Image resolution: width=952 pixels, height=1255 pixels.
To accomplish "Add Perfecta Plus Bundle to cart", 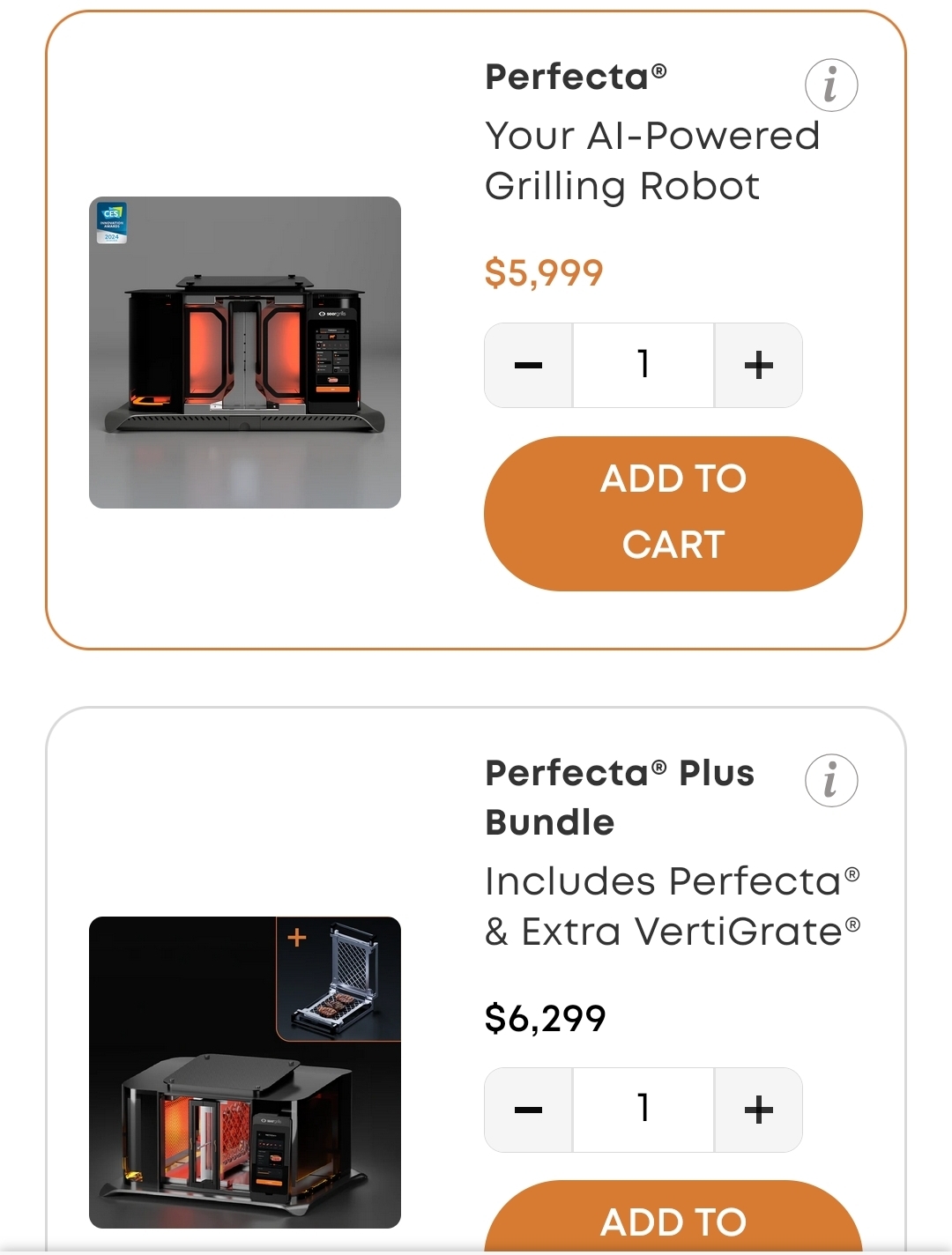I will click(673, 1221).
